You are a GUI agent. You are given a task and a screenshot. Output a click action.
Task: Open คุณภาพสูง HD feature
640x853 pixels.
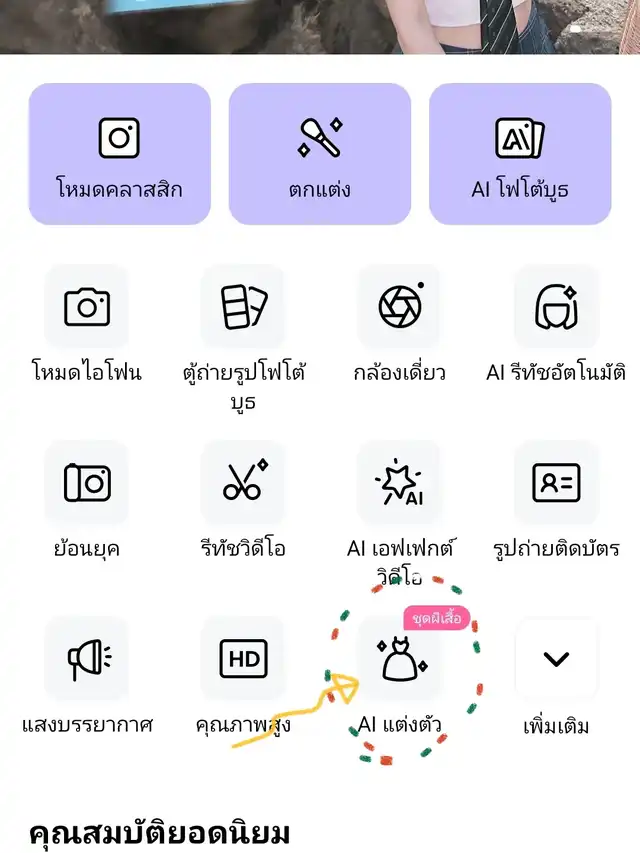click(x=243, y=659)
